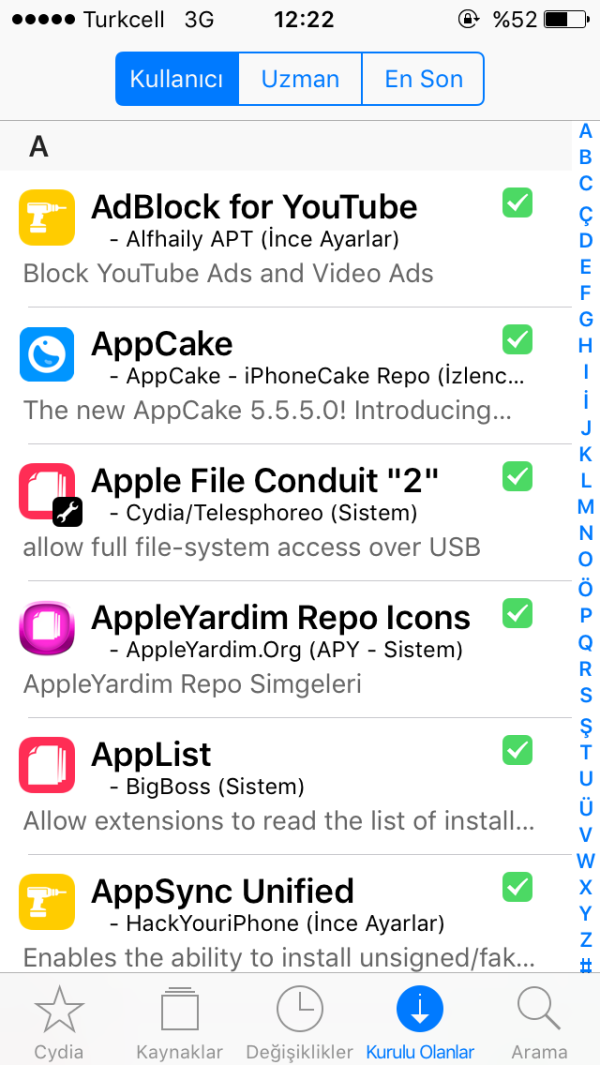Select the Kurulu Olanlar tab
Viewport: 600px width, 1065px height.
pyautogui.click(x=420, y=1020)
